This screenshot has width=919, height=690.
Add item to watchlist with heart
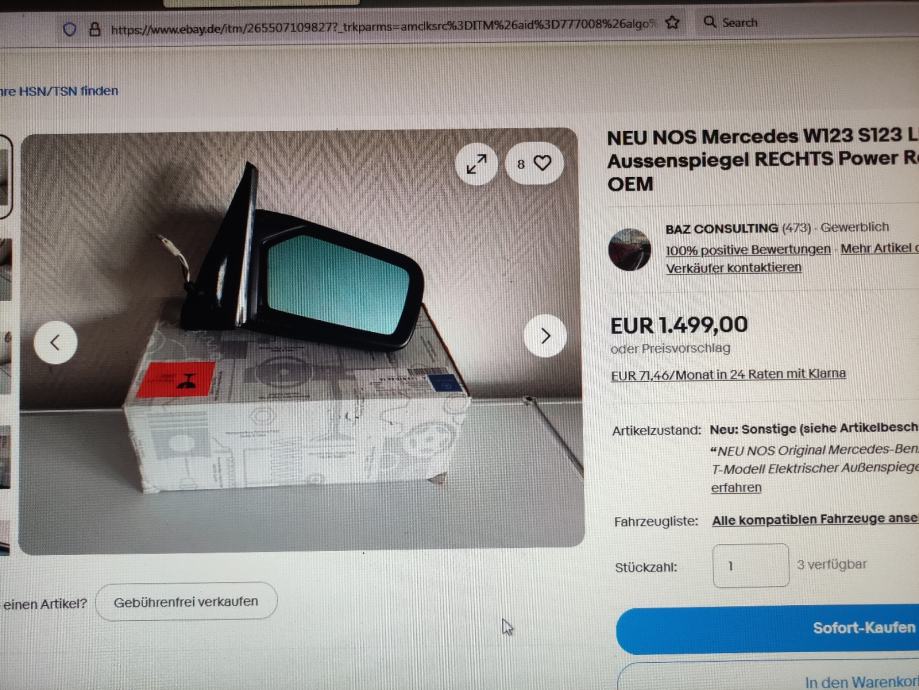point(534,164)
